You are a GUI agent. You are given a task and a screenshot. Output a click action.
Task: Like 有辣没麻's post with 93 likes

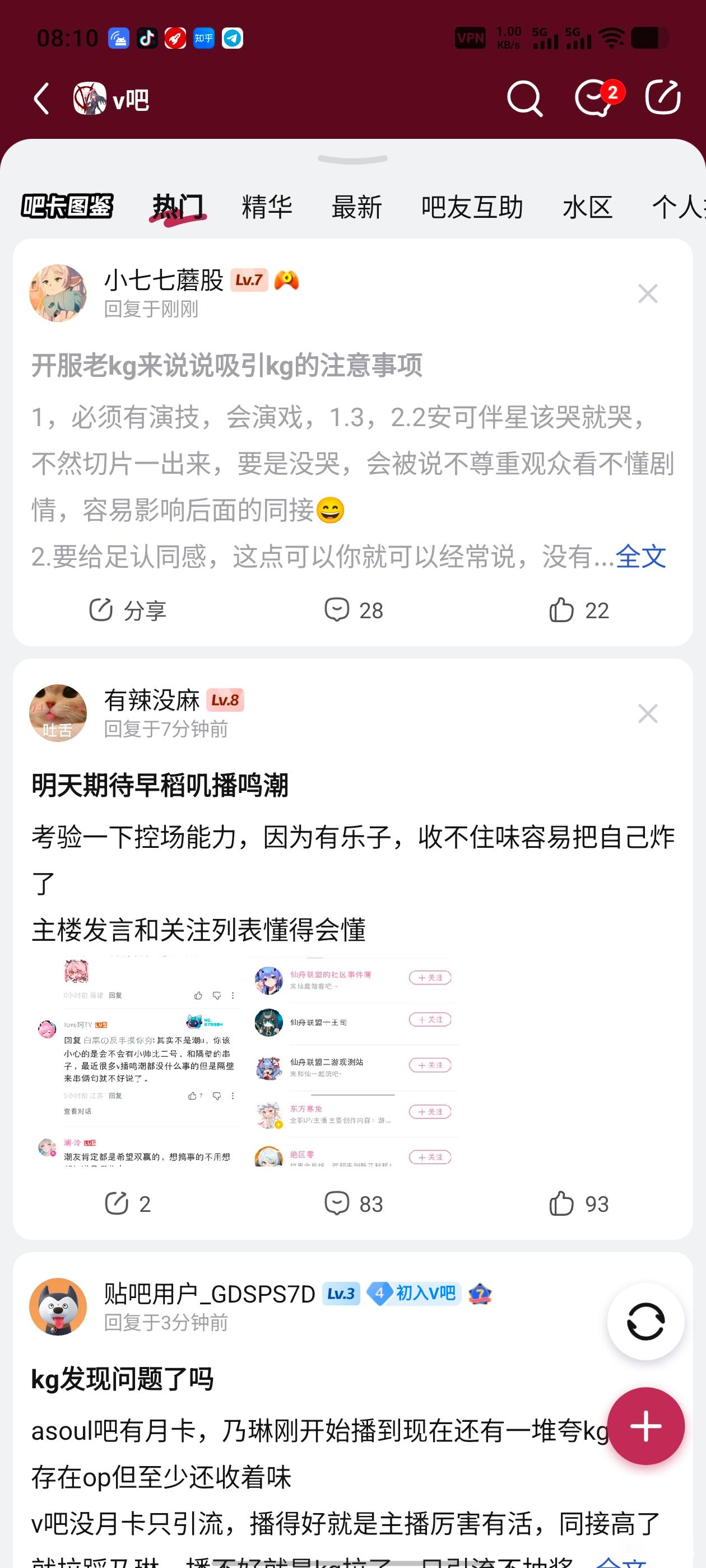coord(579,1203)
